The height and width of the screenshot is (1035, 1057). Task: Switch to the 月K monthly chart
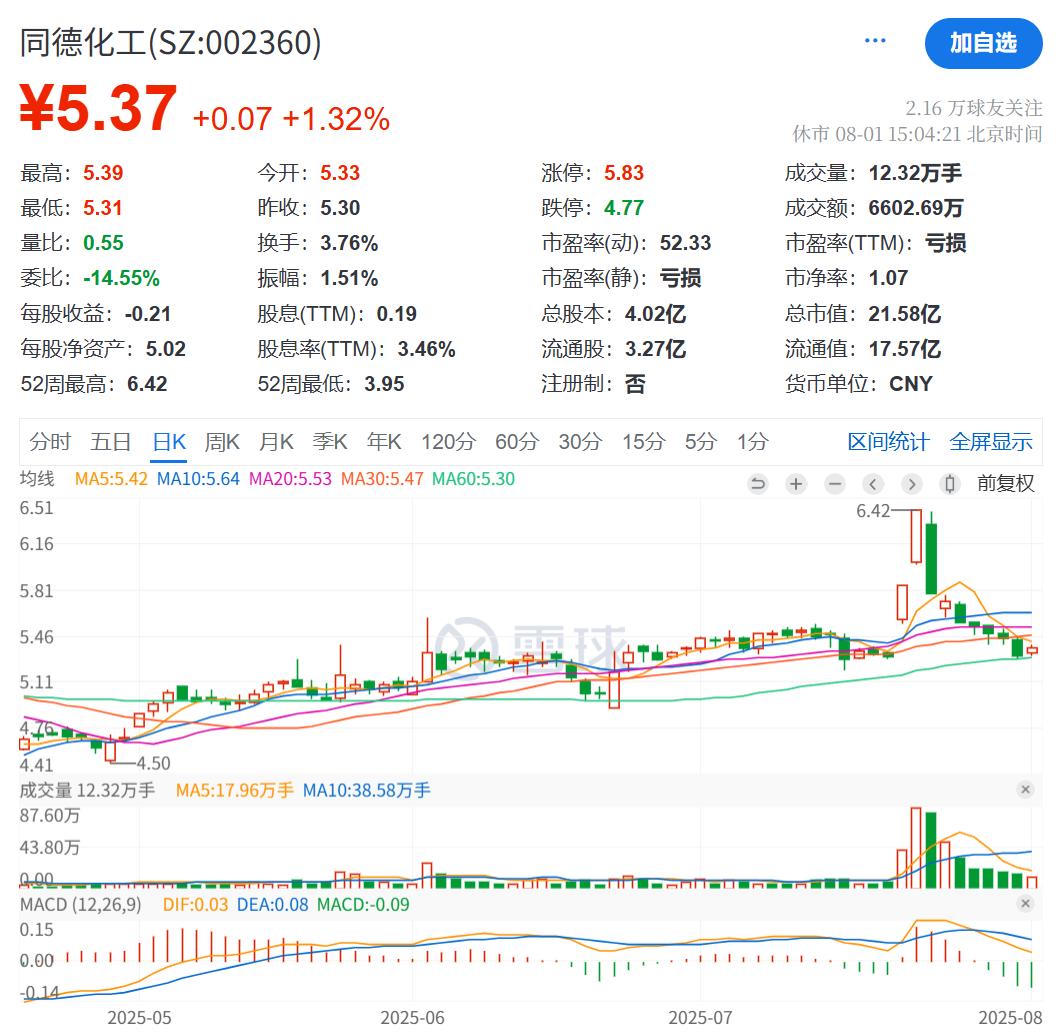pyautogui.click(x=276, y=442)
